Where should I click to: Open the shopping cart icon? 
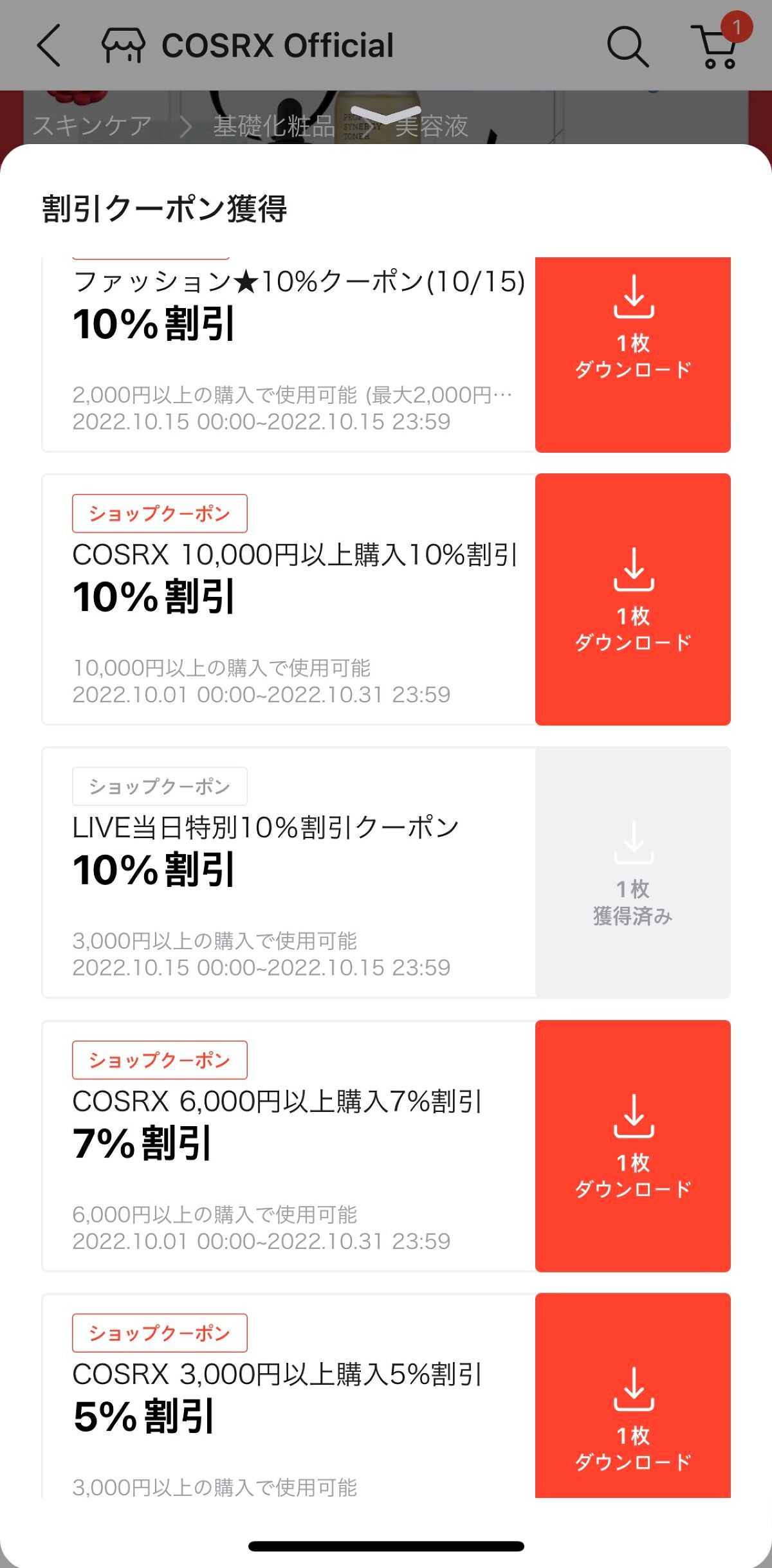(716, 48)
